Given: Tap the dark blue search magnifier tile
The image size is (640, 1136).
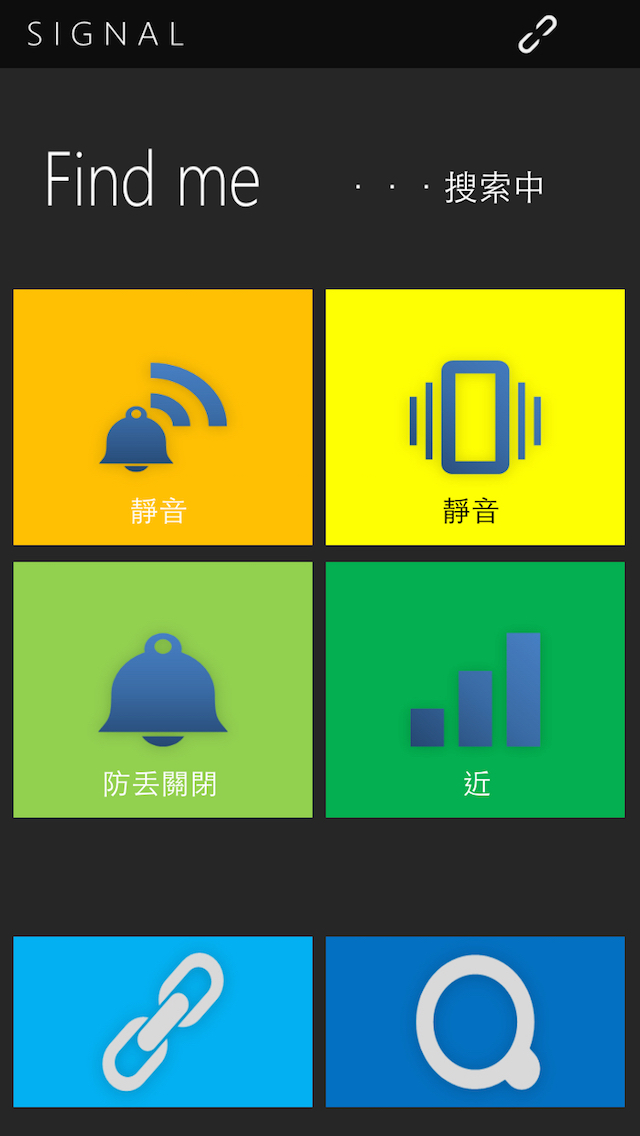Looking at the screenshot, I should click(475, 1022).
